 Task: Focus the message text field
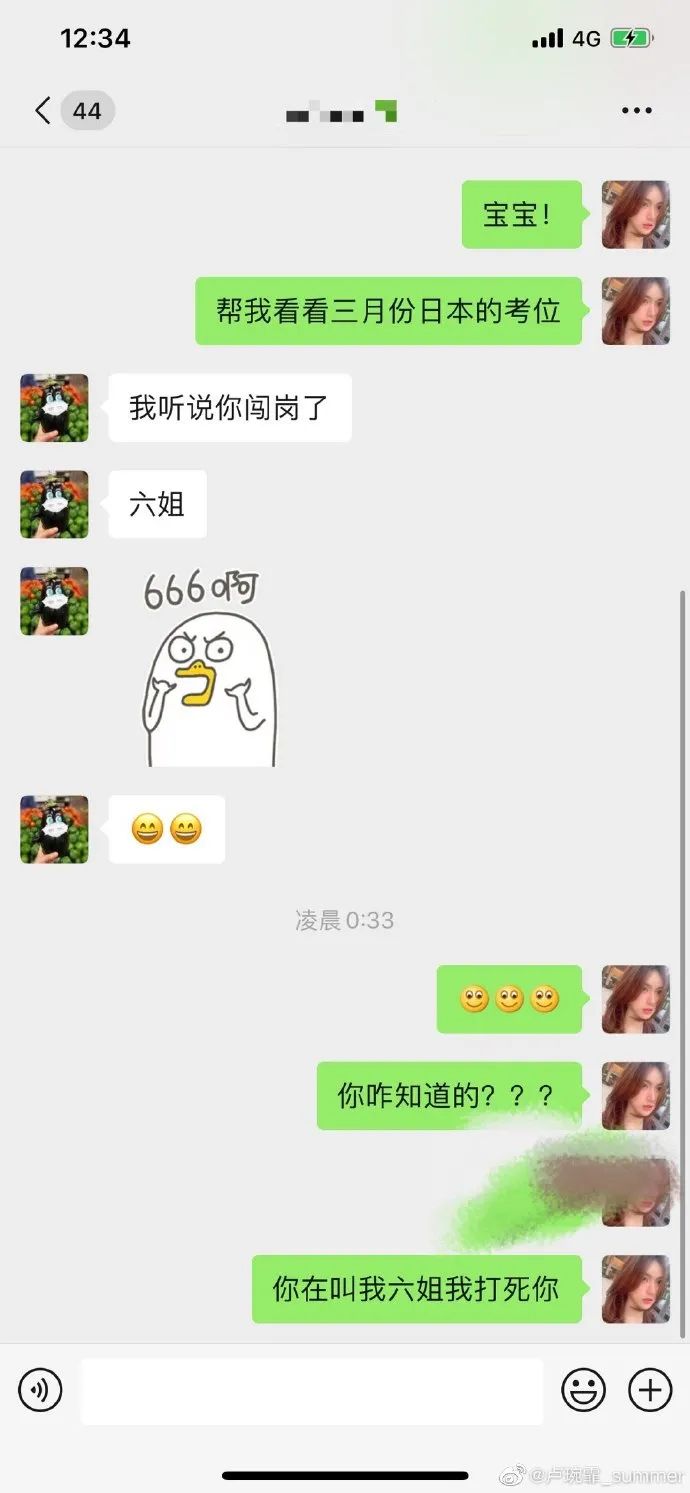[312, 1391]
